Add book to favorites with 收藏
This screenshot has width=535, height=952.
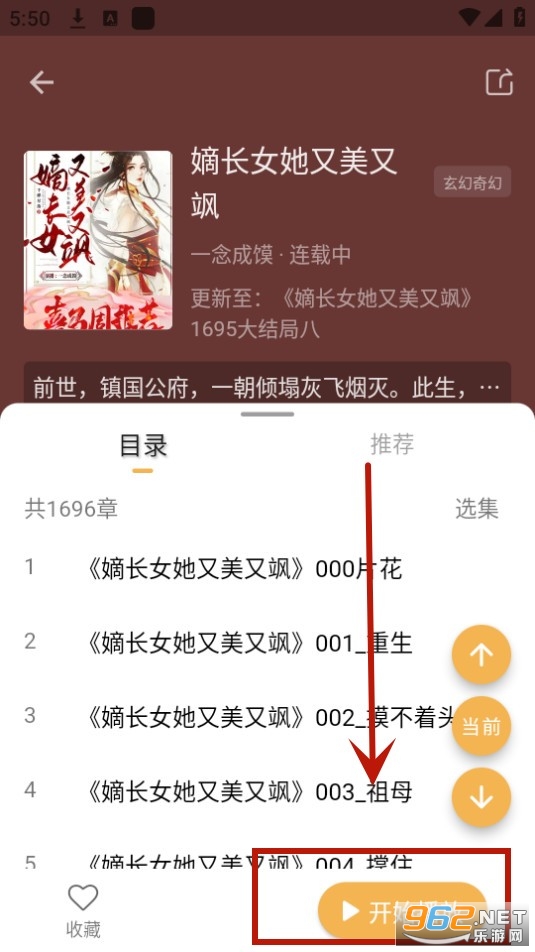point(83,911)
